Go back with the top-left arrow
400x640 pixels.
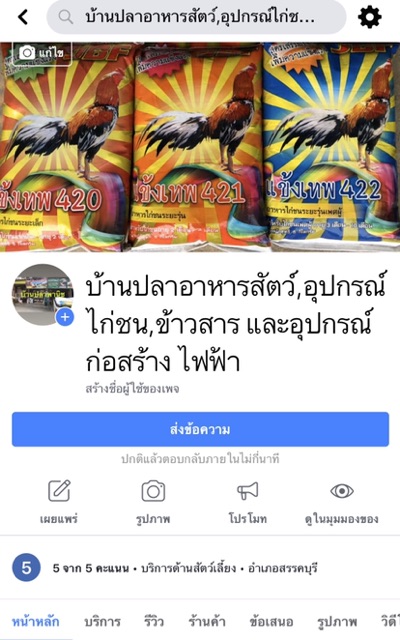coord(23,17)
